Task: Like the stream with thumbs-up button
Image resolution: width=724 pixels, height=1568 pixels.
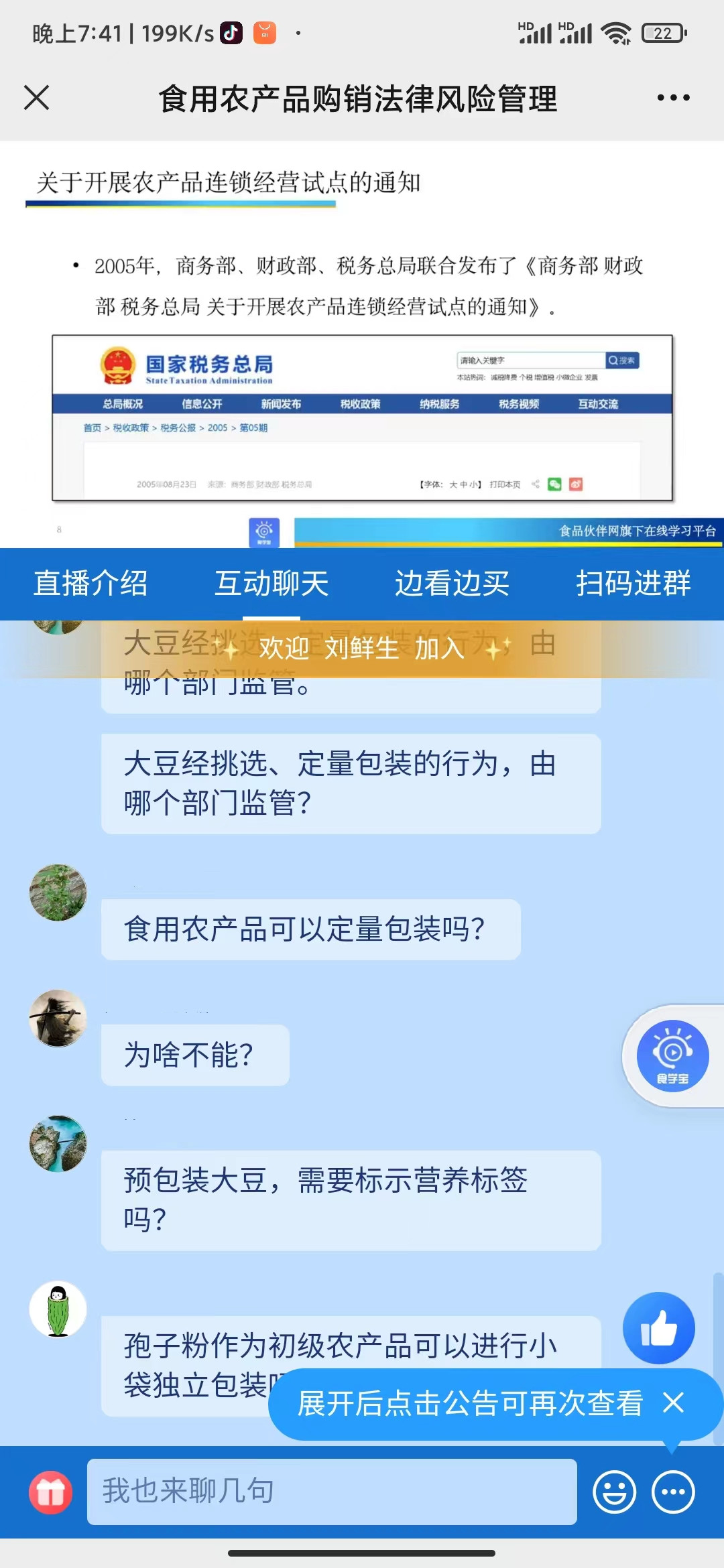Action: pos(659,1327)
